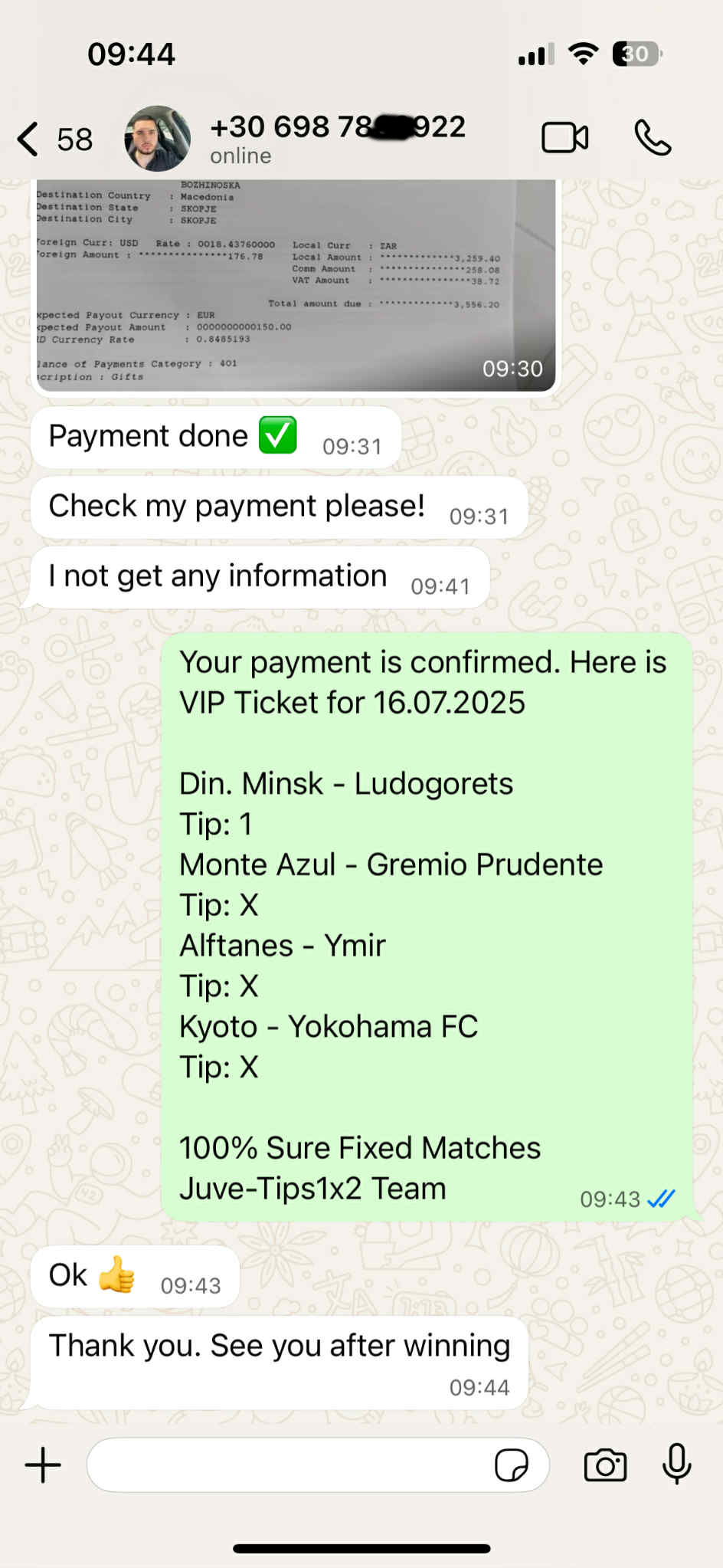Open the contact's profile photo
Viewport: 723px width, 1568px height.
158,139
